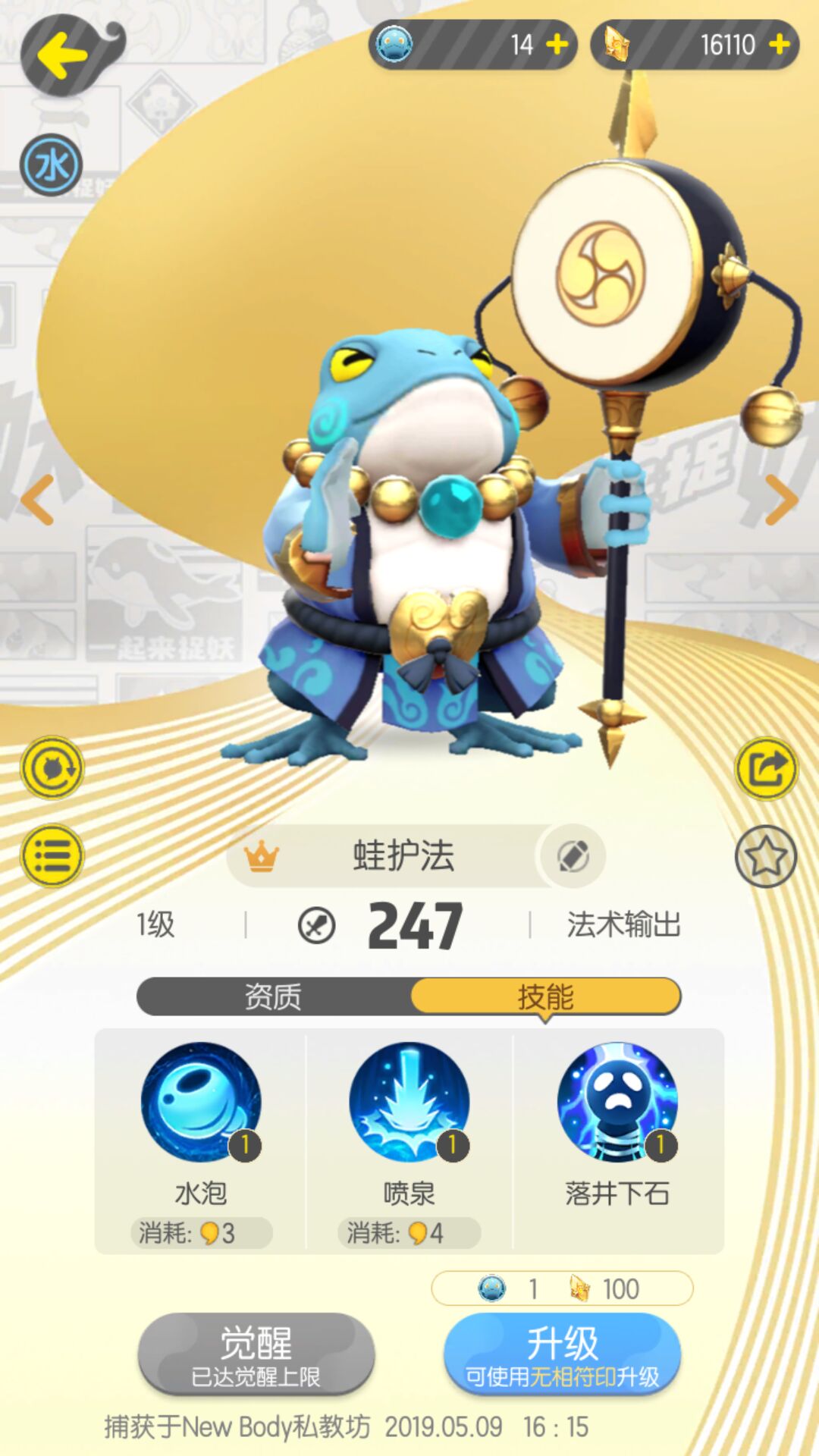View the 喷泉 skill details
This screenshot has width=819, height=1456.
click(x=409, y=1103)
